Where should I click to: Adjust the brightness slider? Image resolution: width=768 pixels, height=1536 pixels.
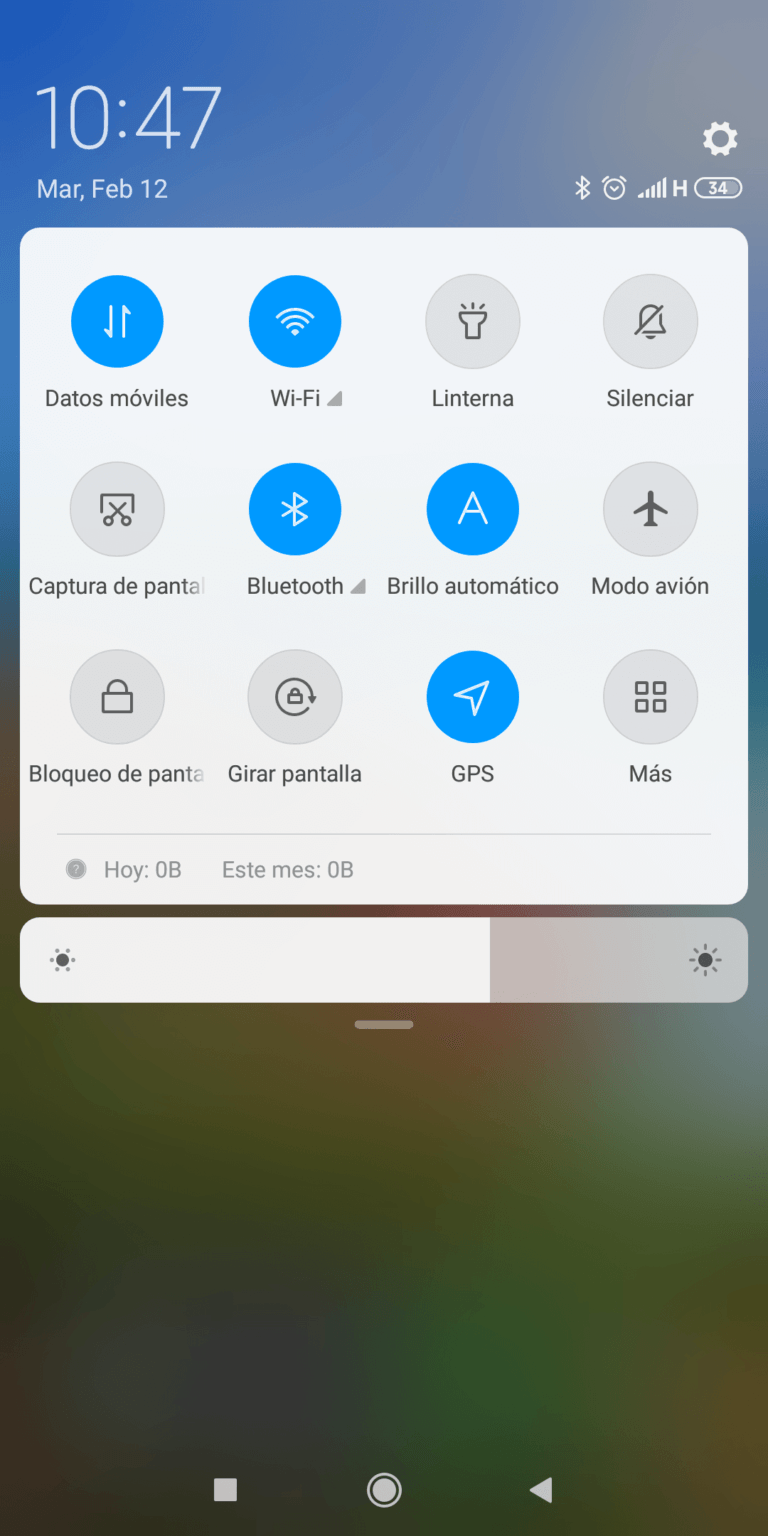tap(384, 960)
